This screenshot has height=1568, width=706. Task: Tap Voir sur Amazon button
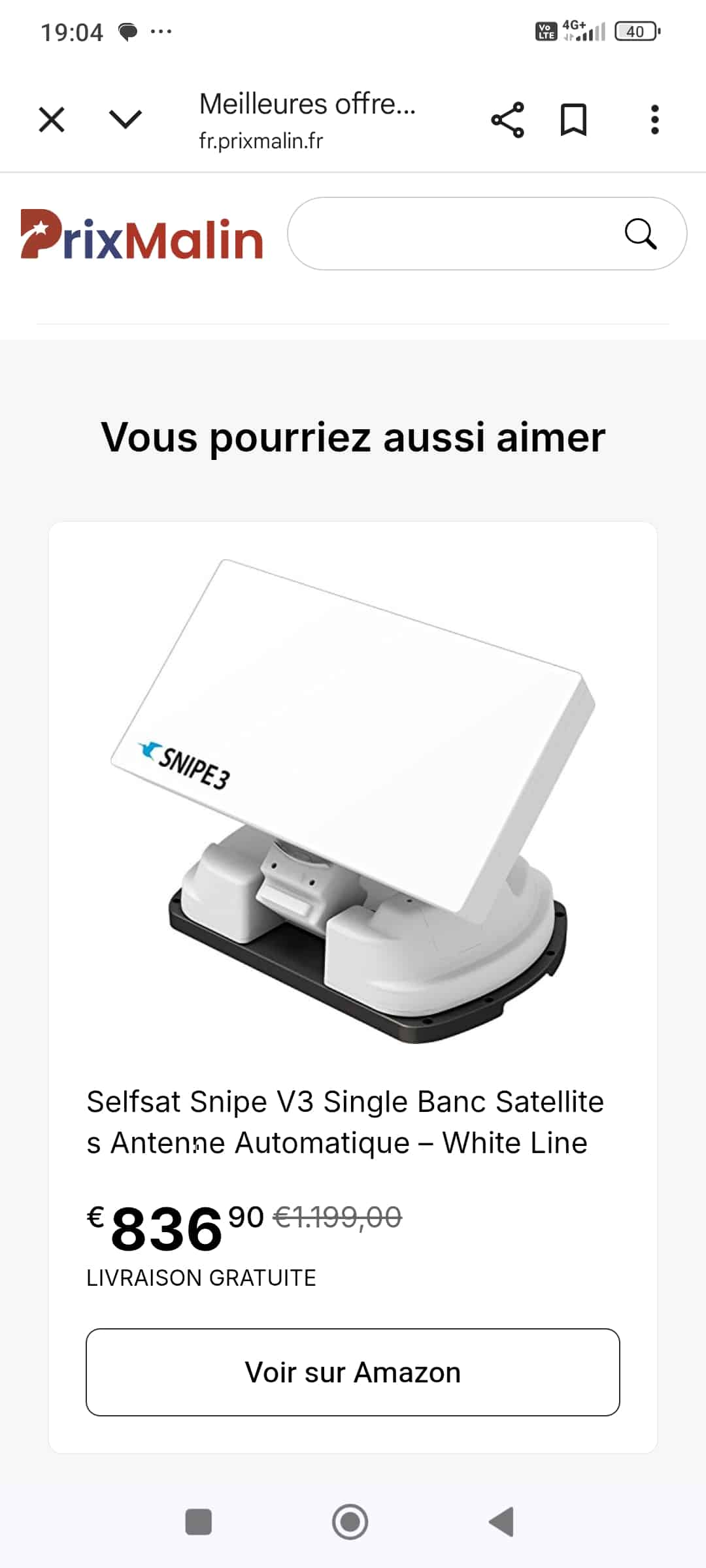(x=353, y=1372)
